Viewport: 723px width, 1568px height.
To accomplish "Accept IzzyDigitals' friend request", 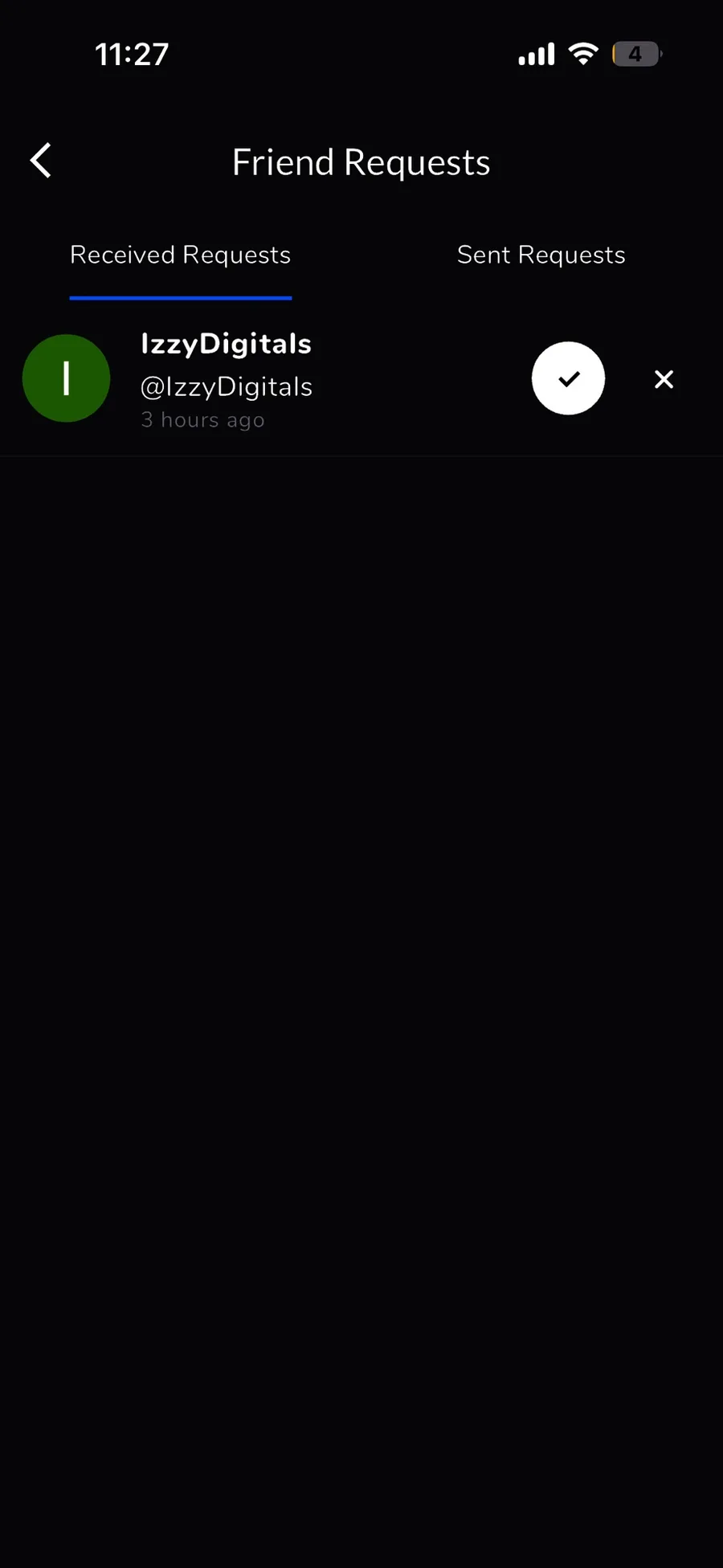I will coord(568,378).
